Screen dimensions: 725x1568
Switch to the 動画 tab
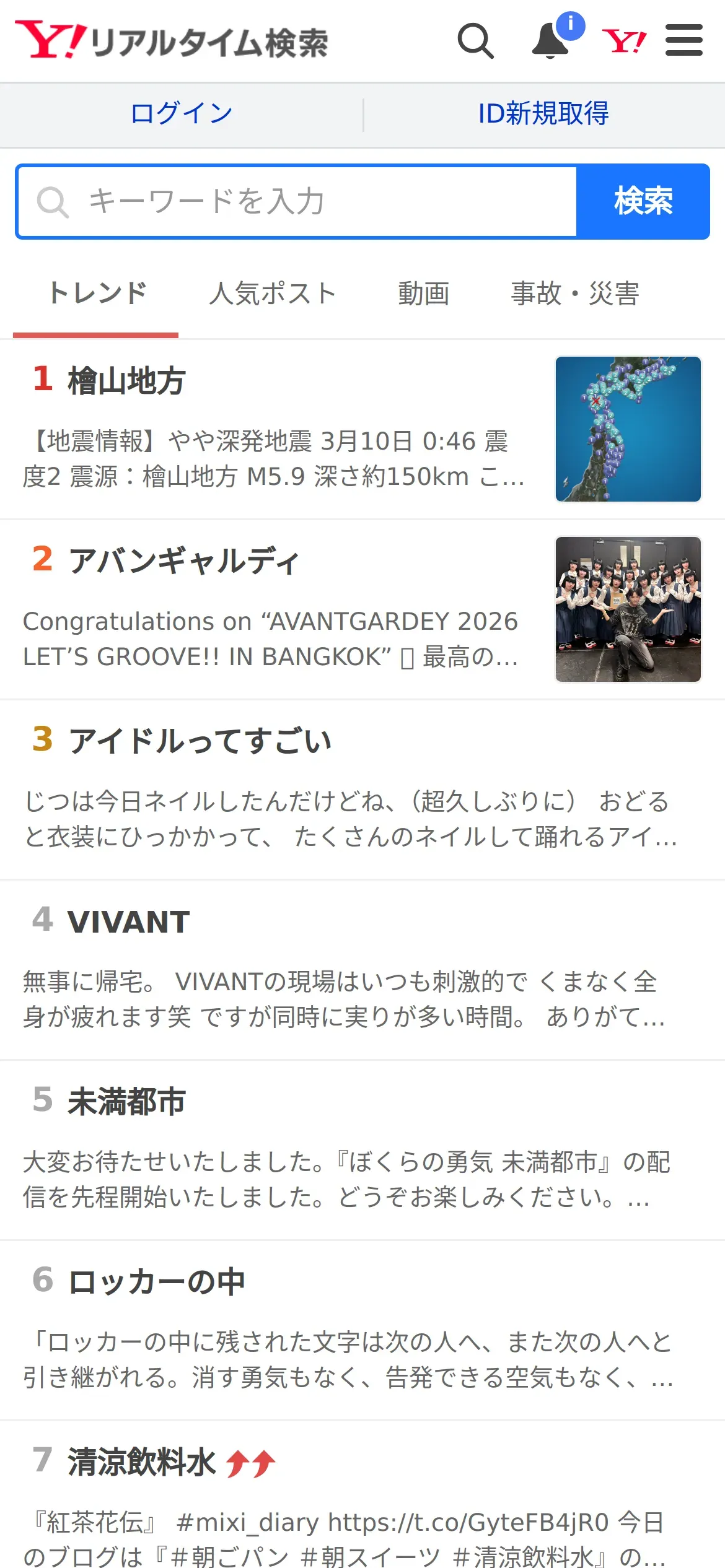pos(424,294)
